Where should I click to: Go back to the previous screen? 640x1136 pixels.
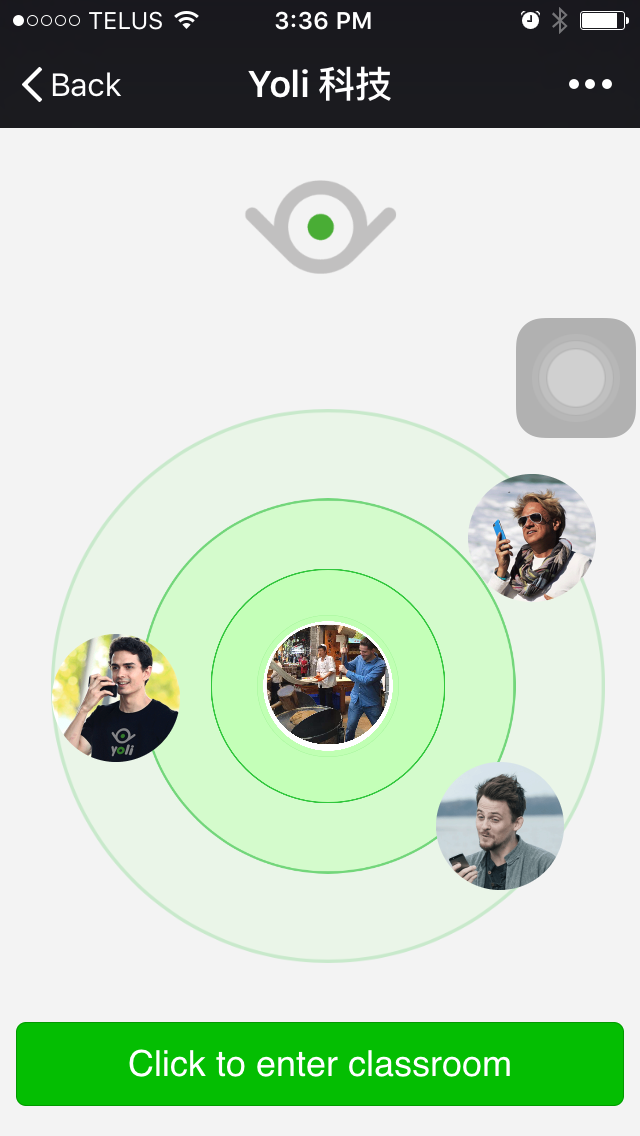[x=70, y=85]
